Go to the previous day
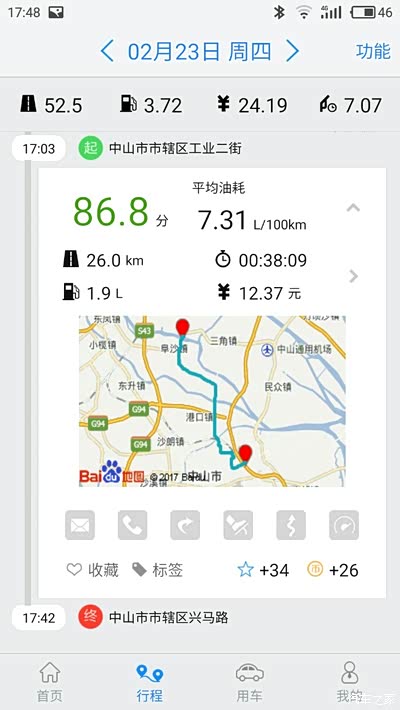Viewport: 400px width, 710px height. point(107,51)
